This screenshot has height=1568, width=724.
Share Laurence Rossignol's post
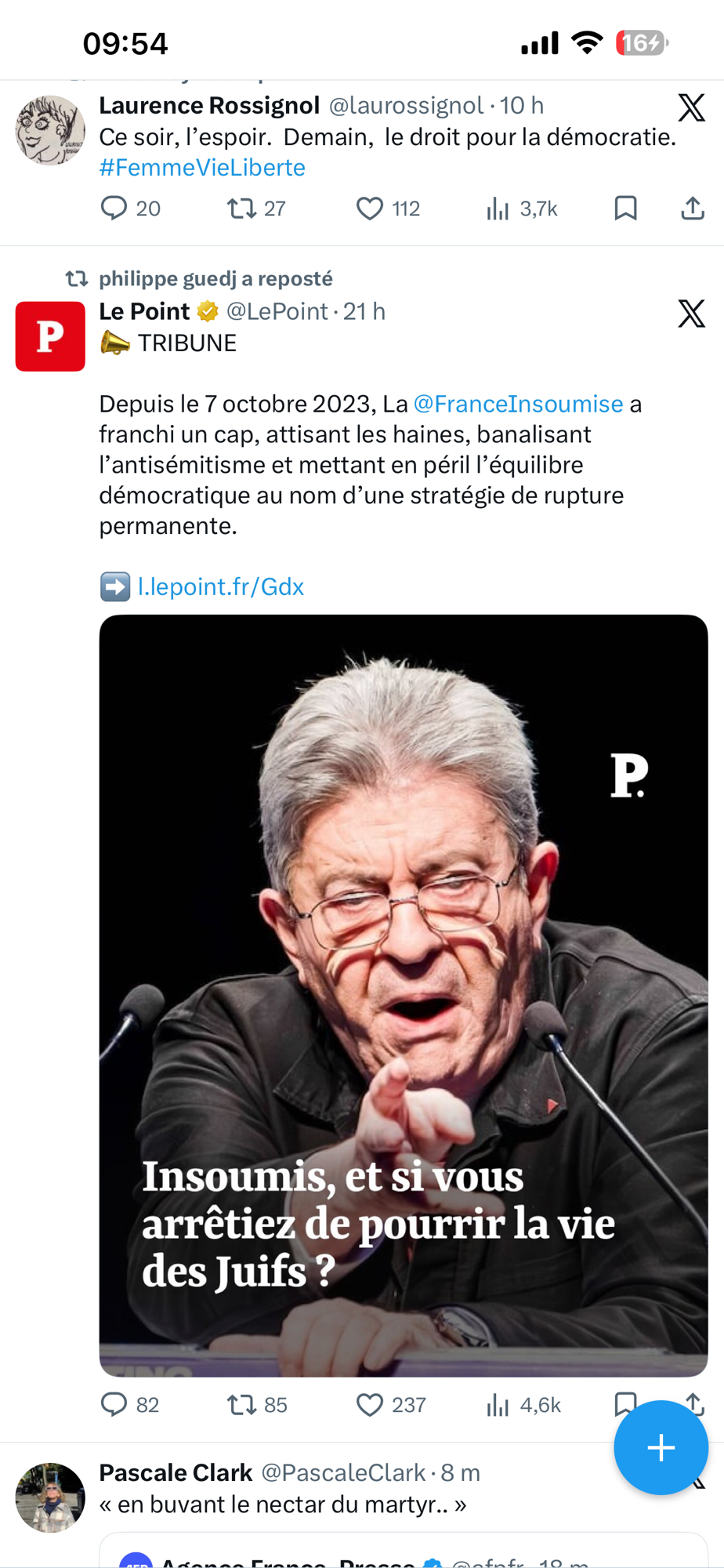point(693,209)
